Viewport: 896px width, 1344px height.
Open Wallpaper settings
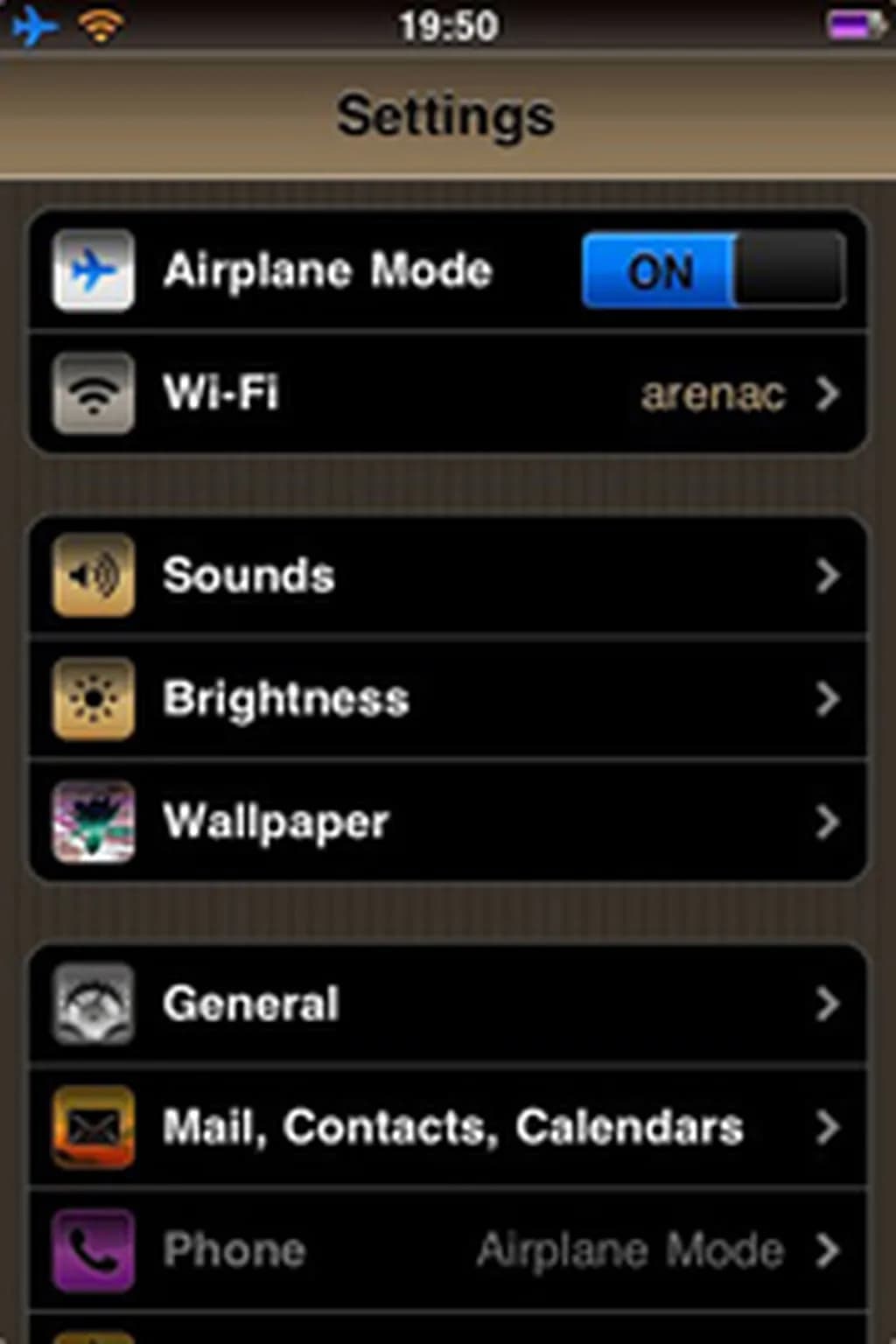click(448, 822)
